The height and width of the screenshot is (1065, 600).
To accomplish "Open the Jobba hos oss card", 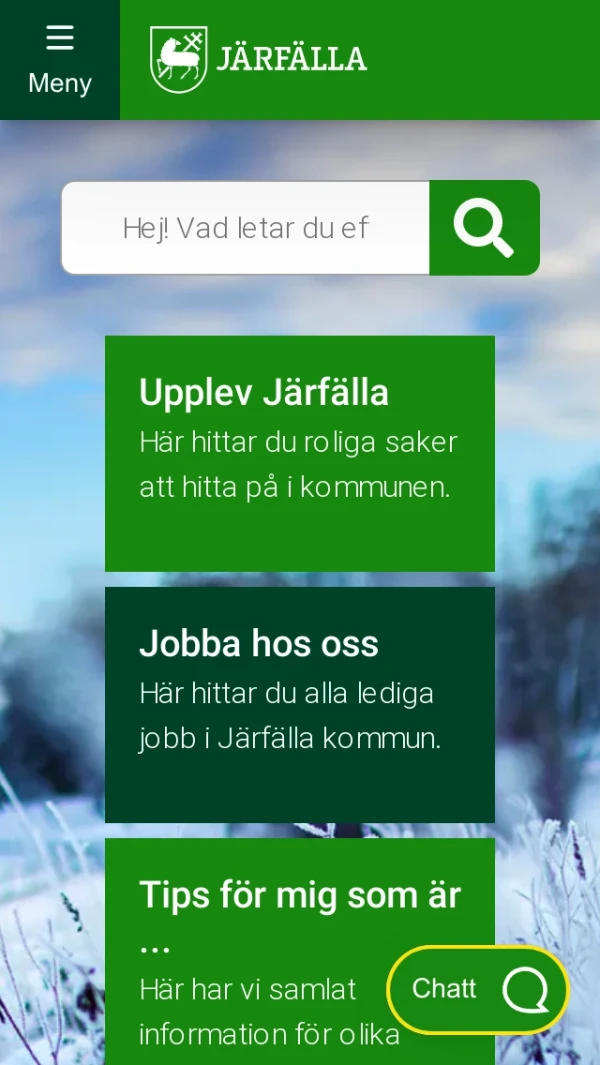I will (300, 704).
